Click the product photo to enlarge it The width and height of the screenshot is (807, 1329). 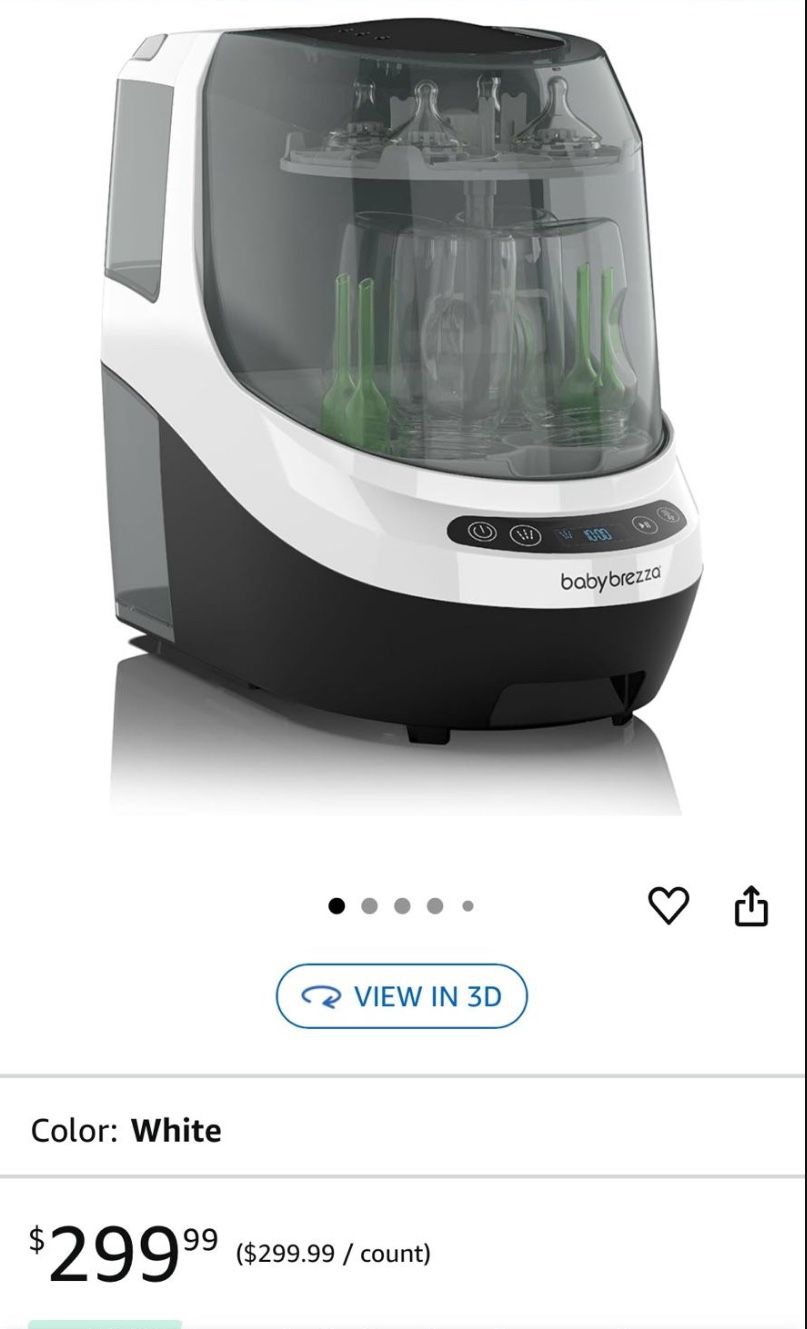click(400, 400)
